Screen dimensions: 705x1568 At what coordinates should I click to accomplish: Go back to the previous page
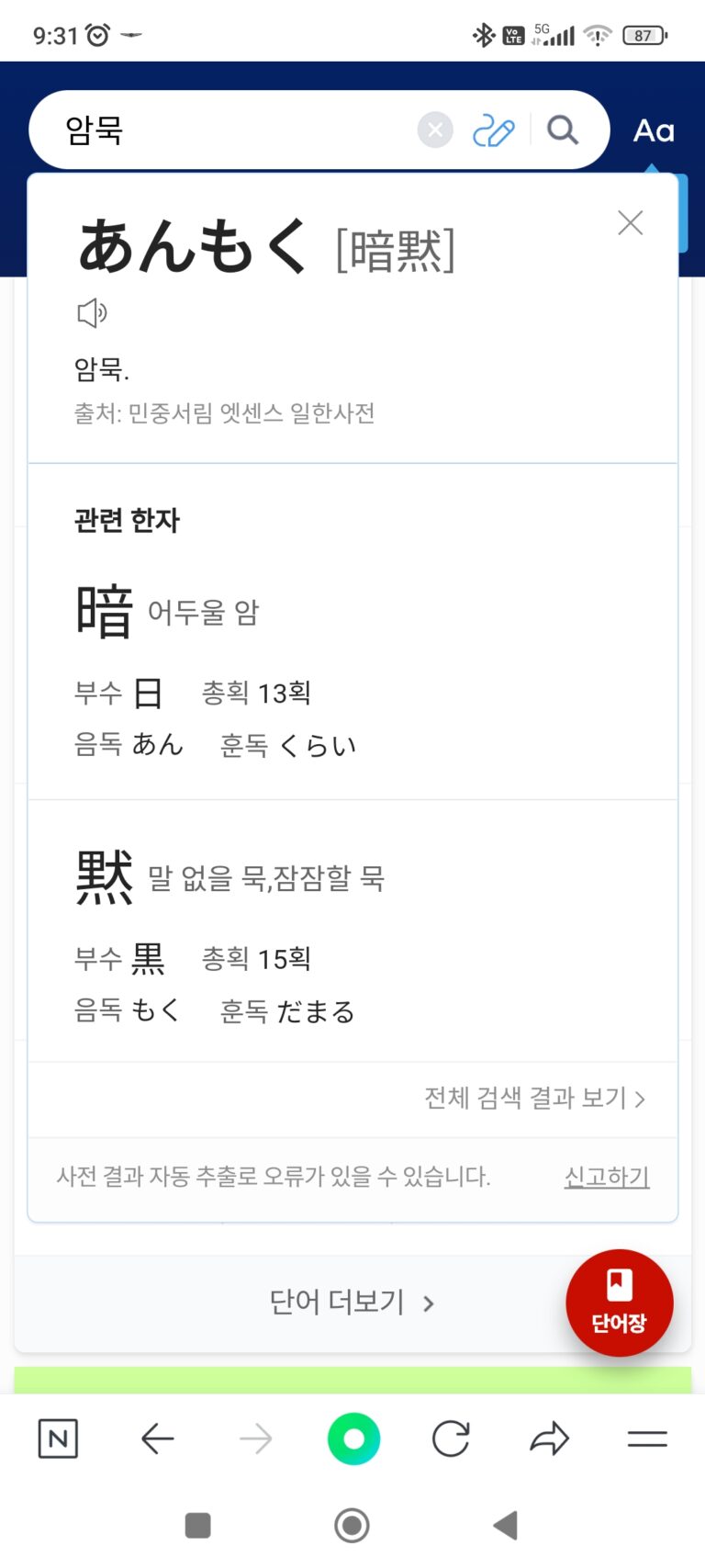click(158, 1438)
